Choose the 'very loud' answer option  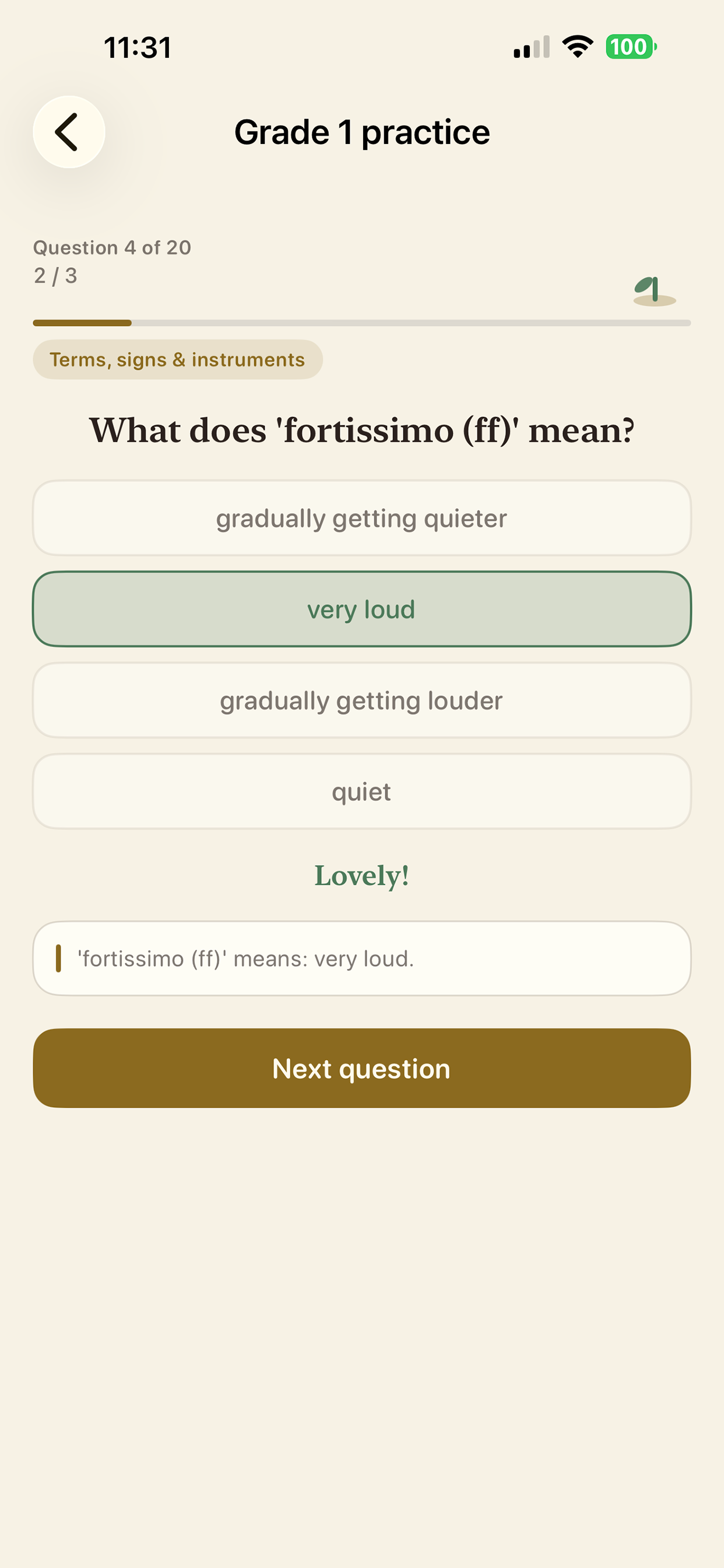pyautogui.click(x=362, y=610)
